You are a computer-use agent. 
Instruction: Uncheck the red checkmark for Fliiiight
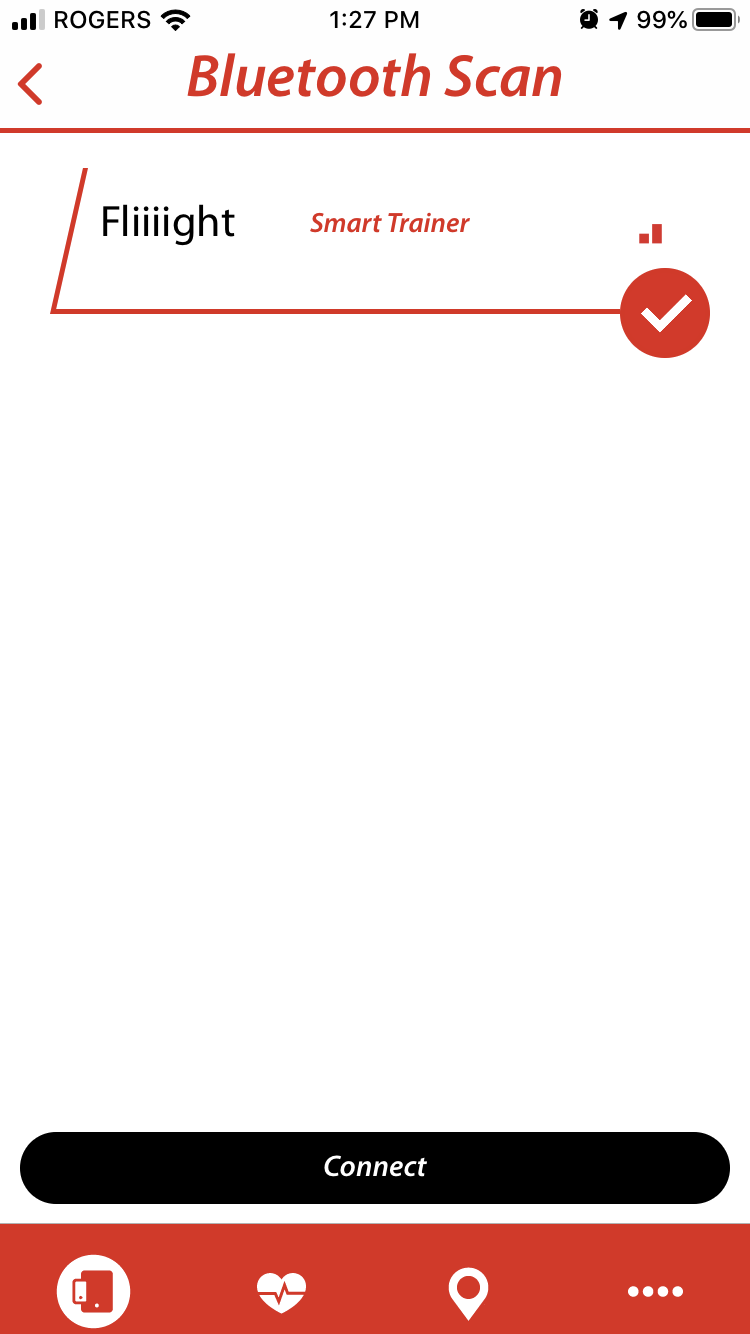click(x=665, y=313)
